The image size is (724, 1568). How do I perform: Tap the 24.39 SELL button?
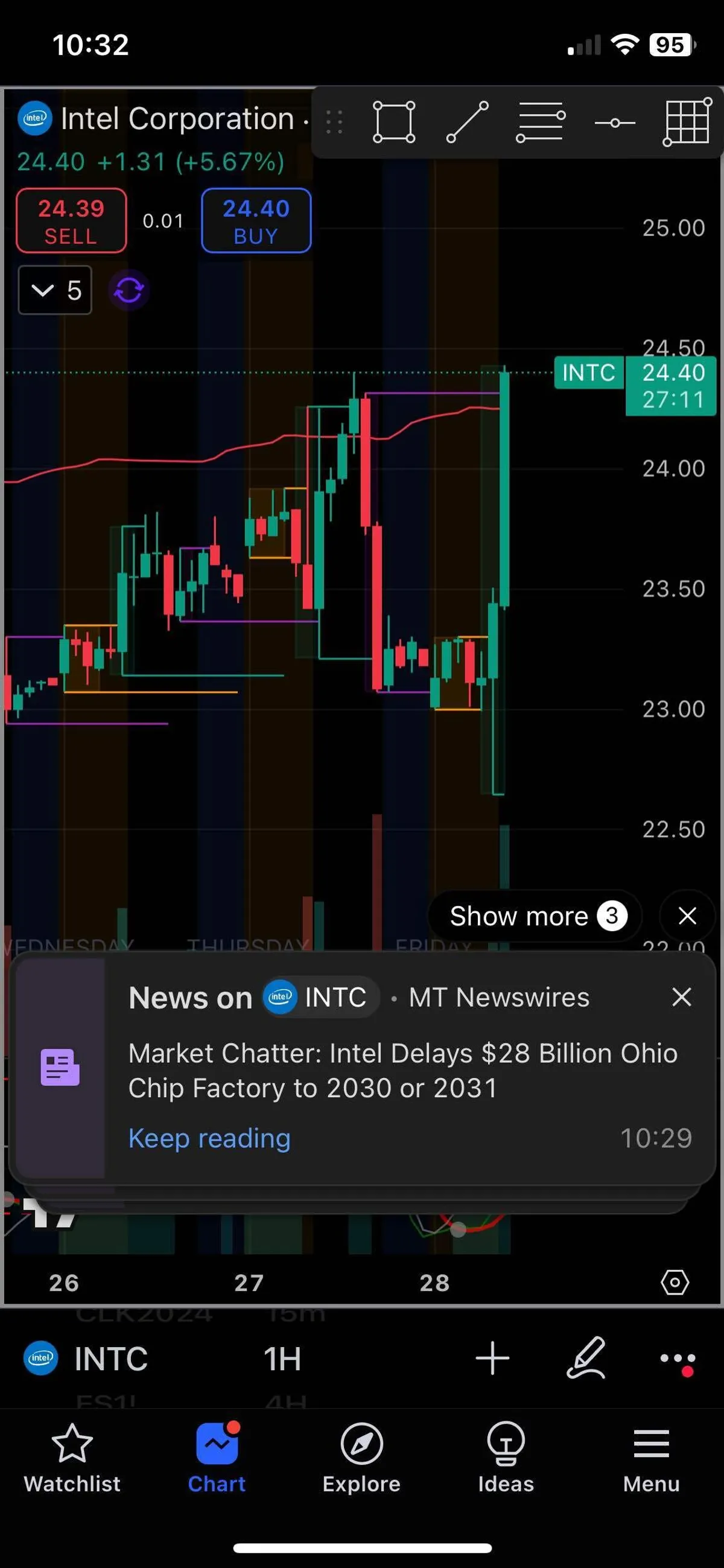click(71, 220)
